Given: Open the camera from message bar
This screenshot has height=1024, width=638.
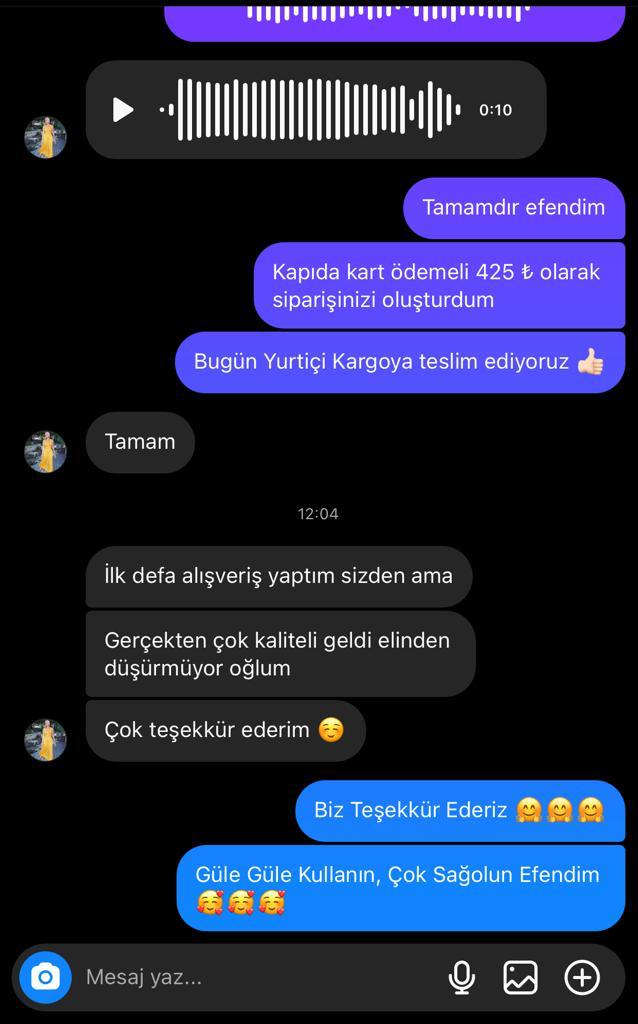Looking at the screenshot, I should (45, 978).
